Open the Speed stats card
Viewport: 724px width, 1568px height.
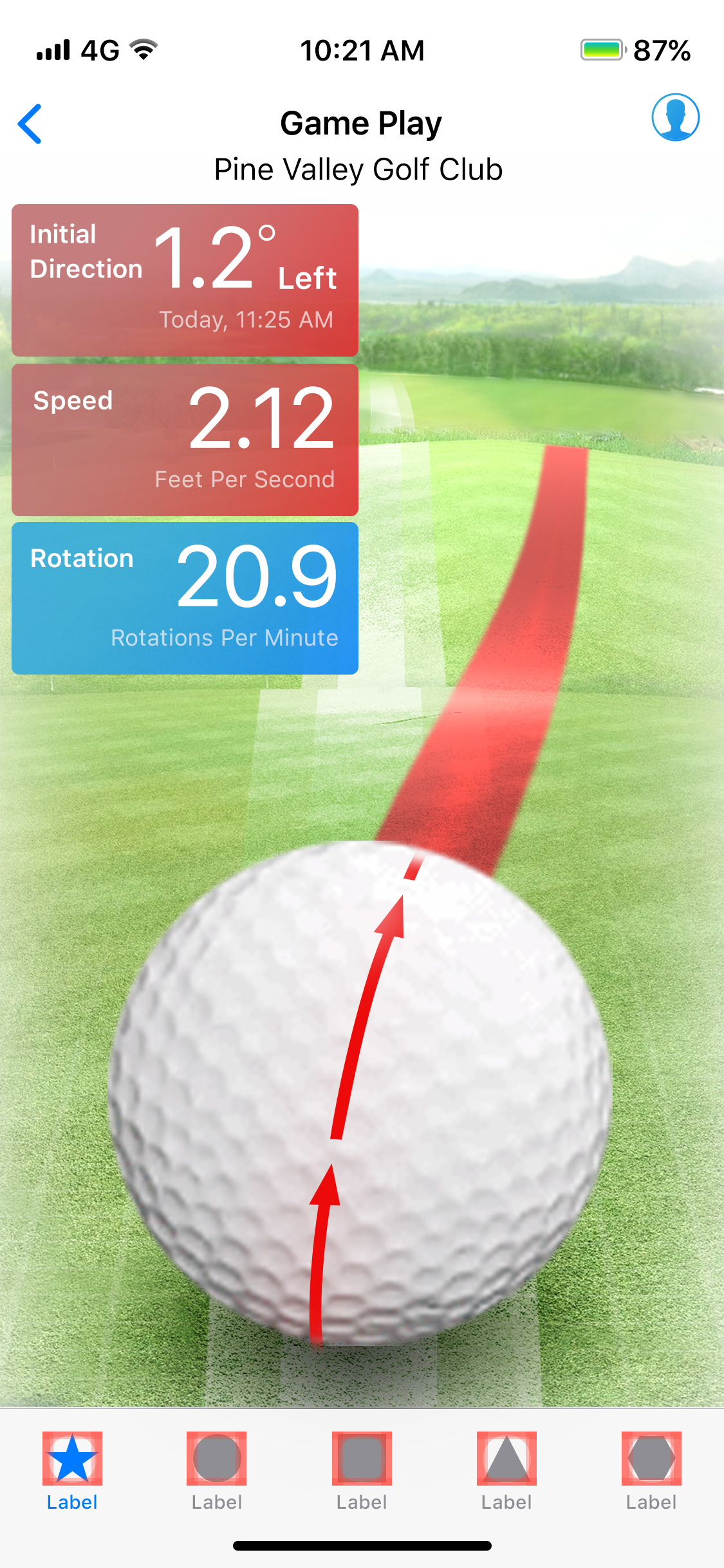coord(185,440)
